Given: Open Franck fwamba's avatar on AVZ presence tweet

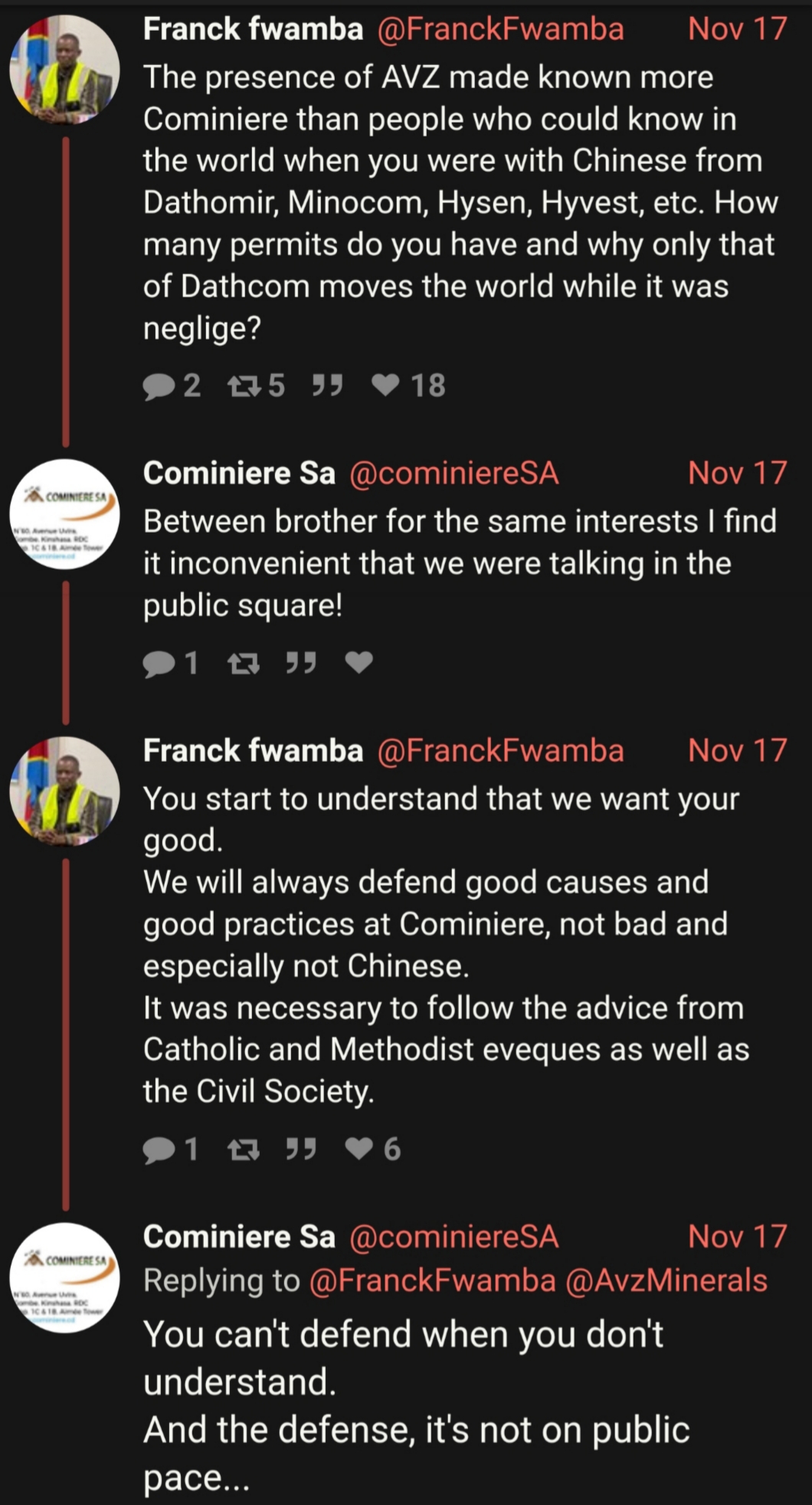Looking at the screenshot, I should 64,70.
